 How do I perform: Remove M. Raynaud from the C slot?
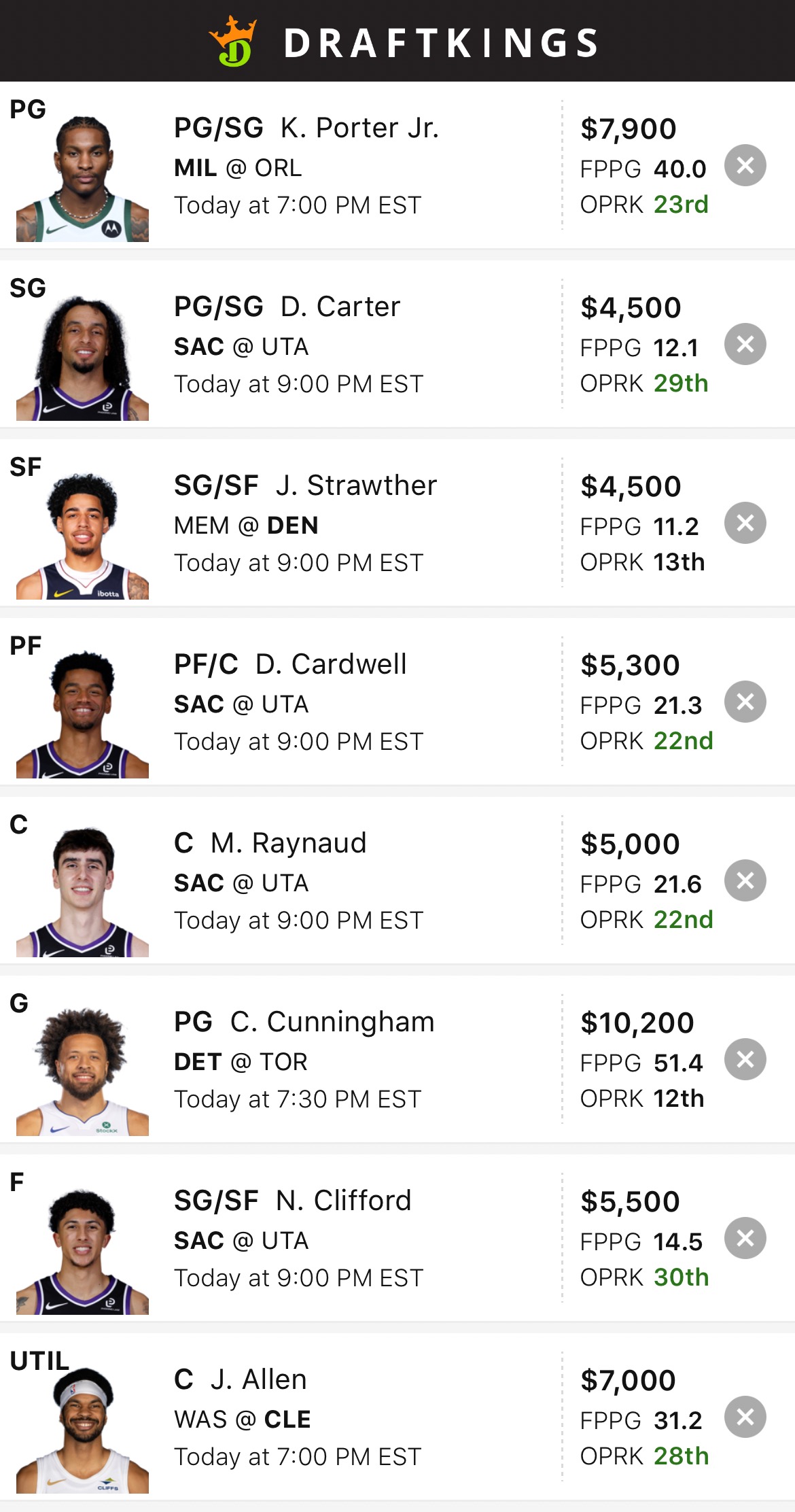pos(745,880)
